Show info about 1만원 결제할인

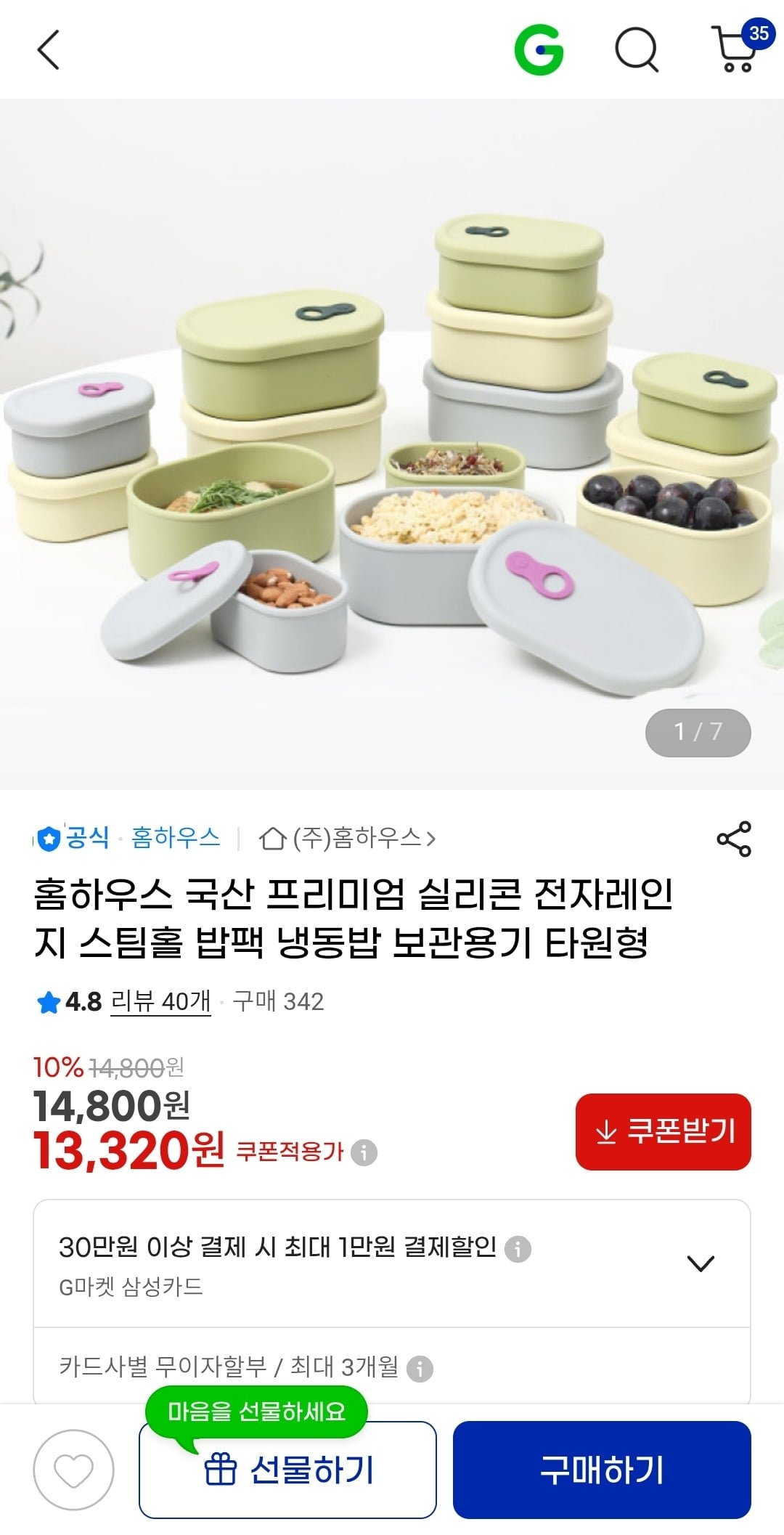point(518,1249)
